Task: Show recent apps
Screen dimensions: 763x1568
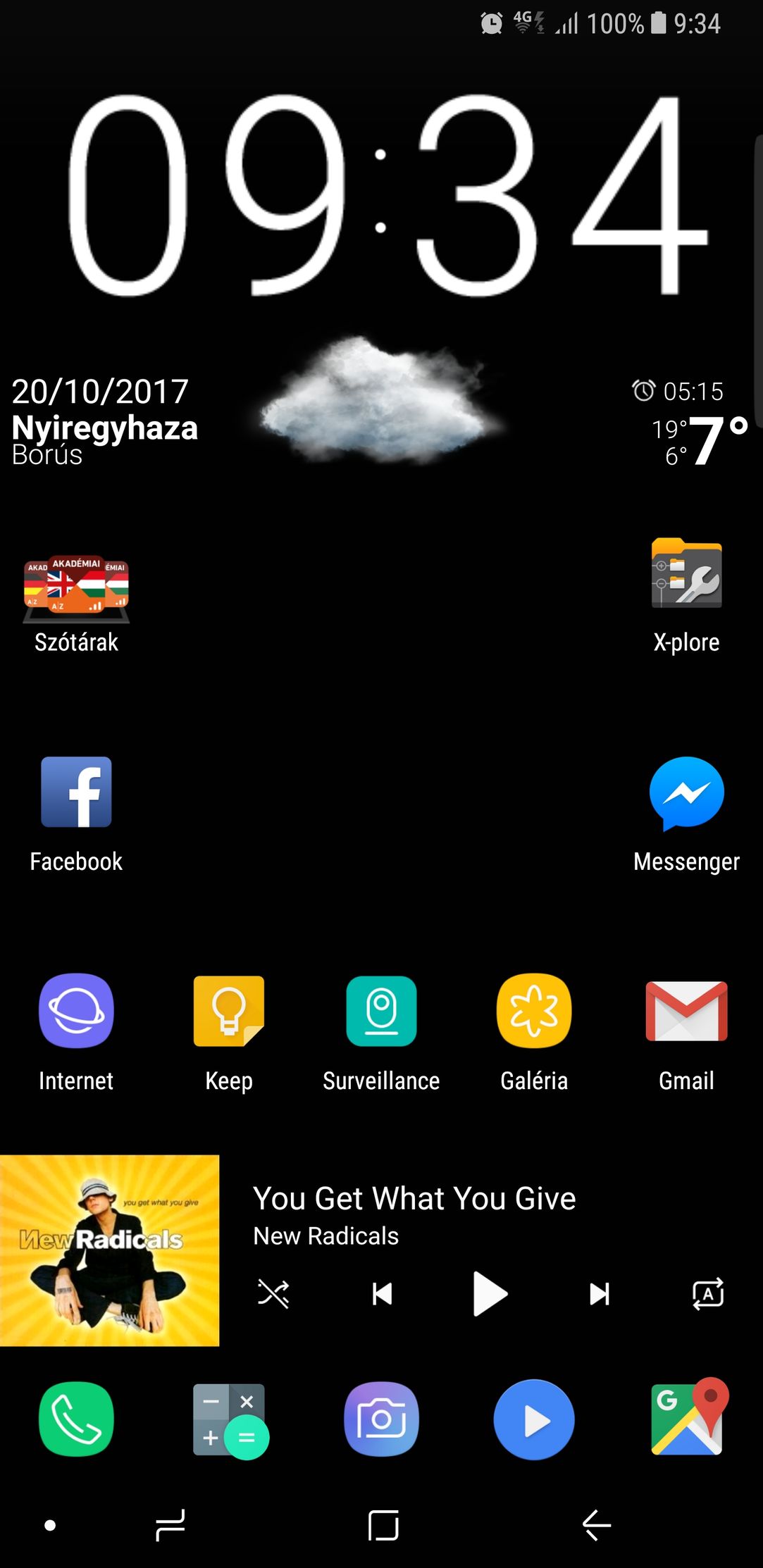Action: point(170,1525)
